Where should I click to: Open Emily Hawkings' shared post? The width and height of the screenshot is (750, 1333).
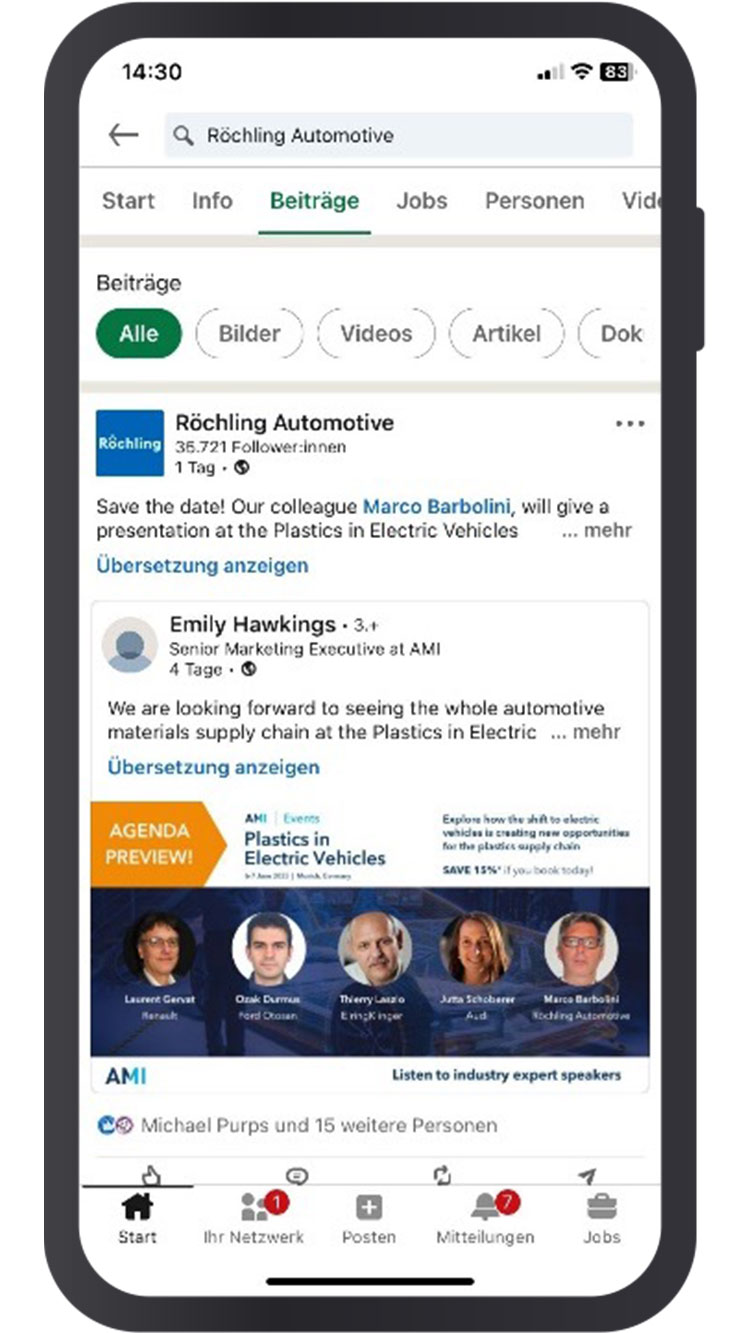click(x=252, y=625)
